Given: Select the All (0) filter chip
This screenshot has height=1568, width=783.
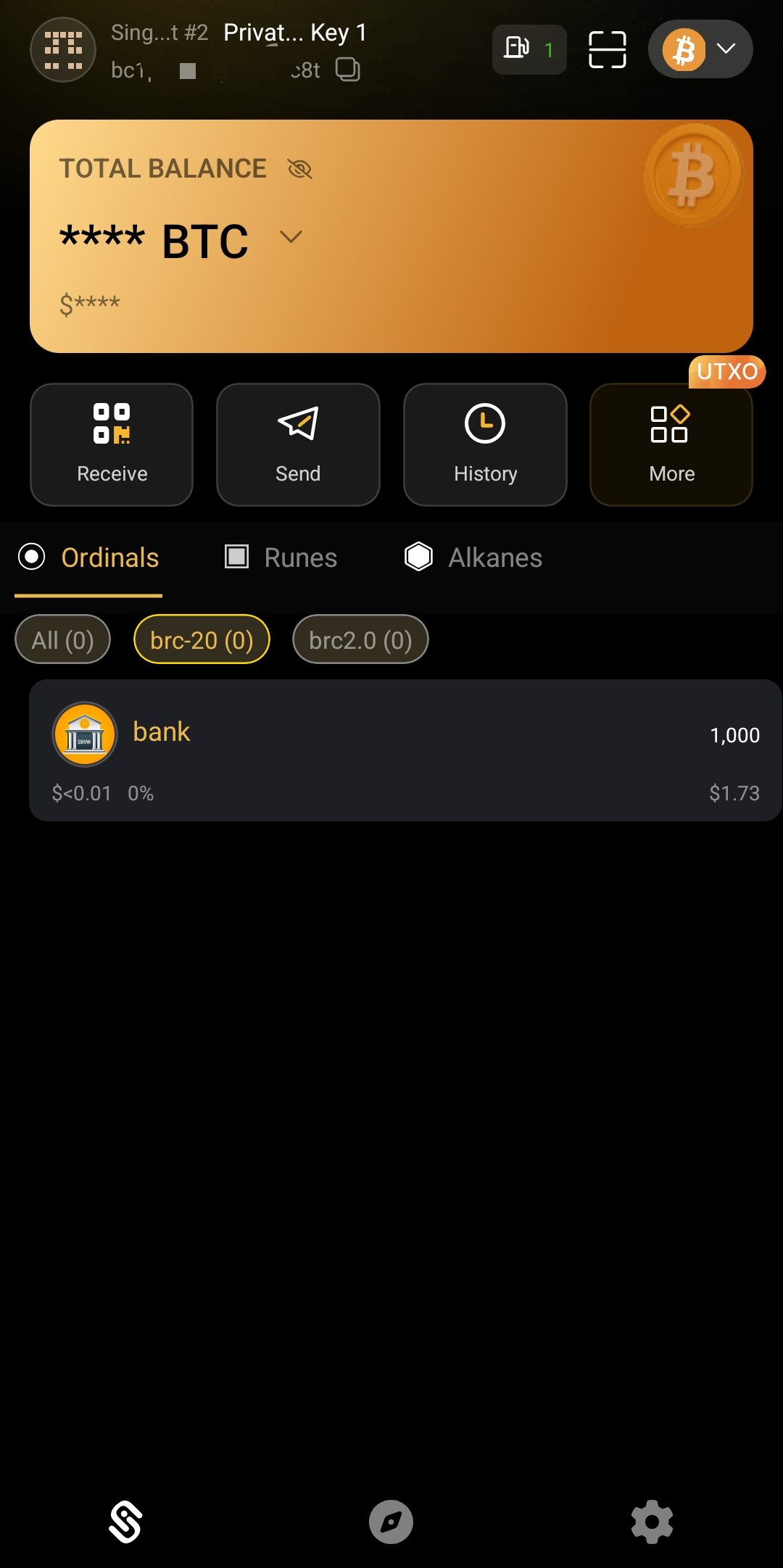Looking at the screenshot, I should [x=63, y=639].
